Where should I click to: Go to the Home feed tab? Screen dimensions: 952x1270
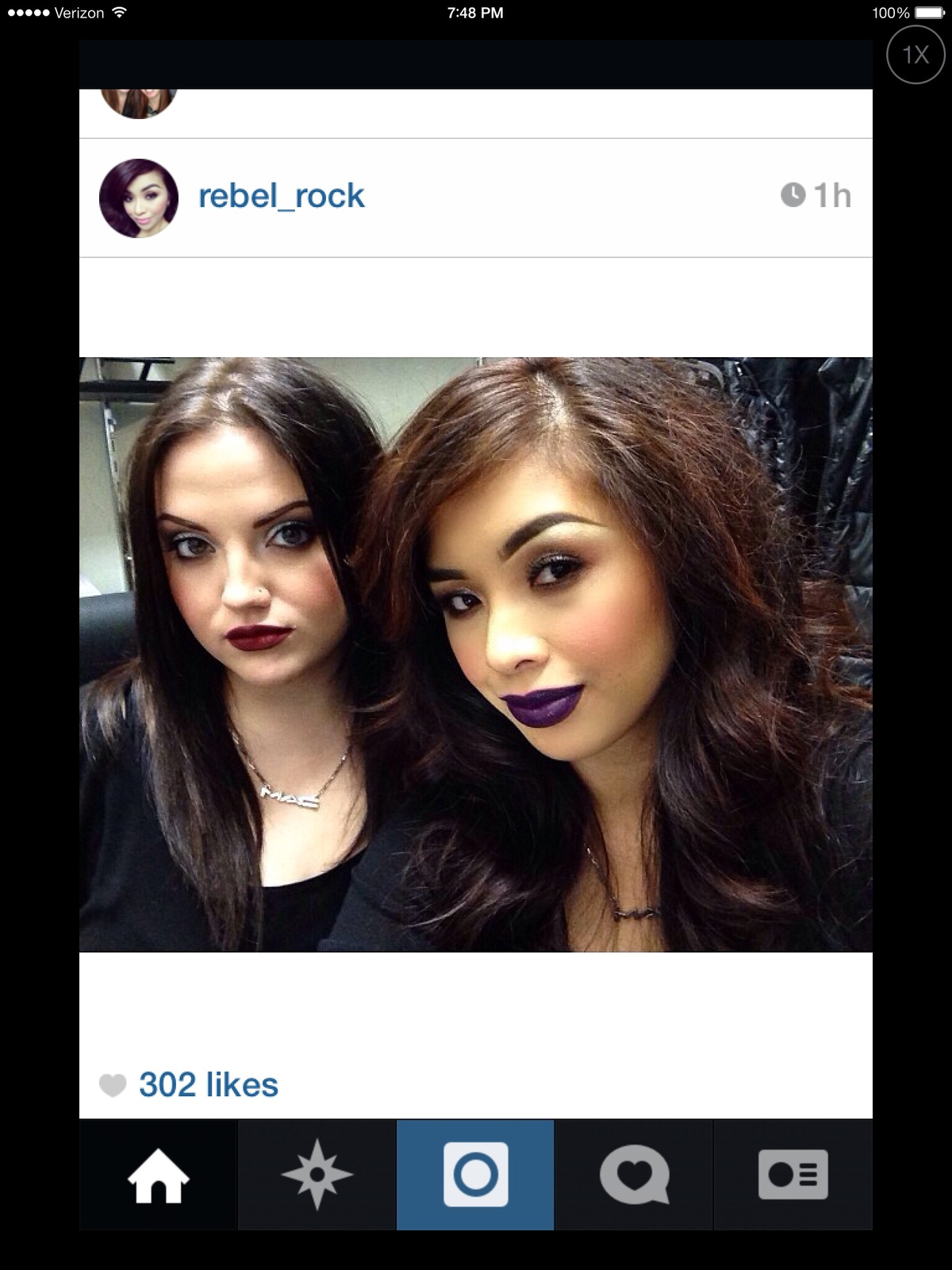[159, 1175]
